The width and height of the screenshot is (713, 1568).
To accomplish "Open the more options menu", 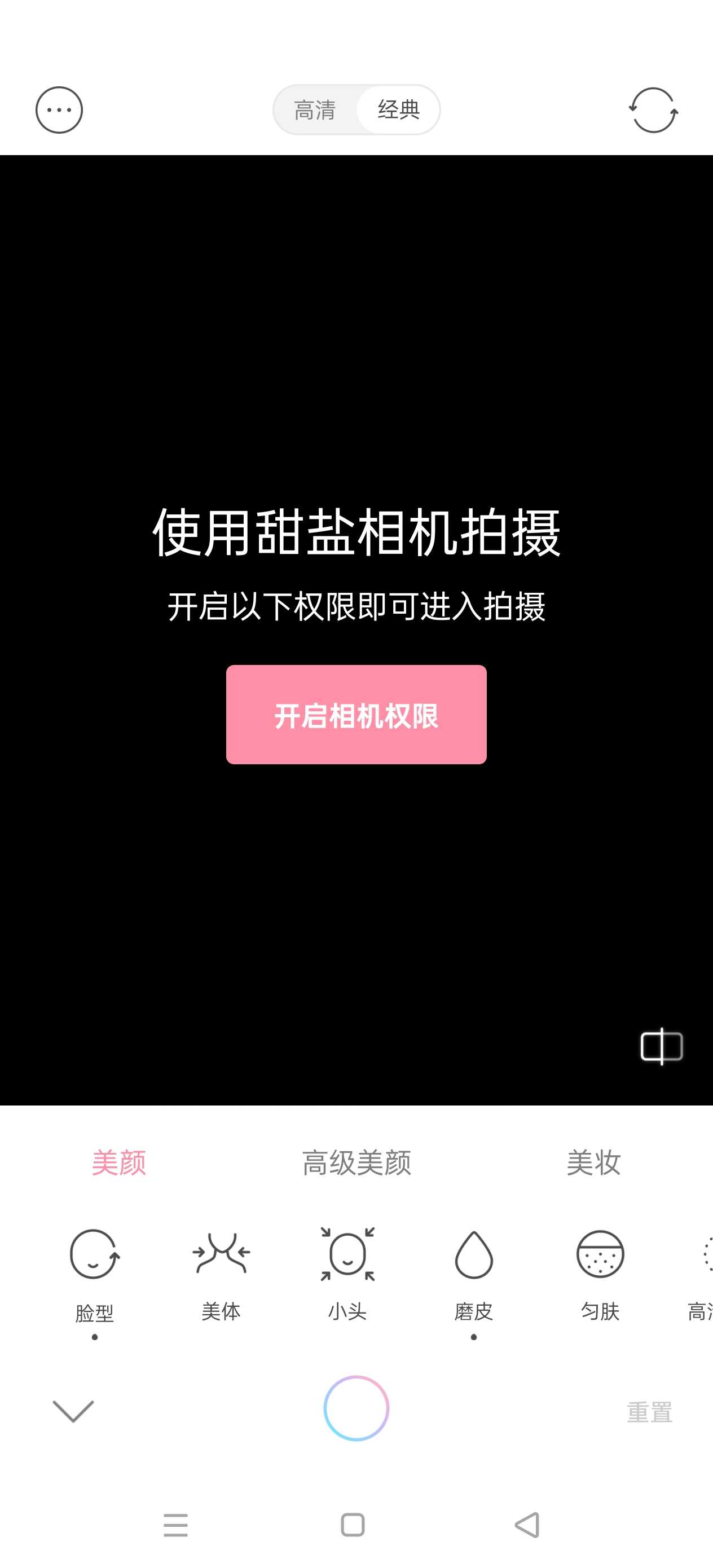I will [x=59, y=110].
